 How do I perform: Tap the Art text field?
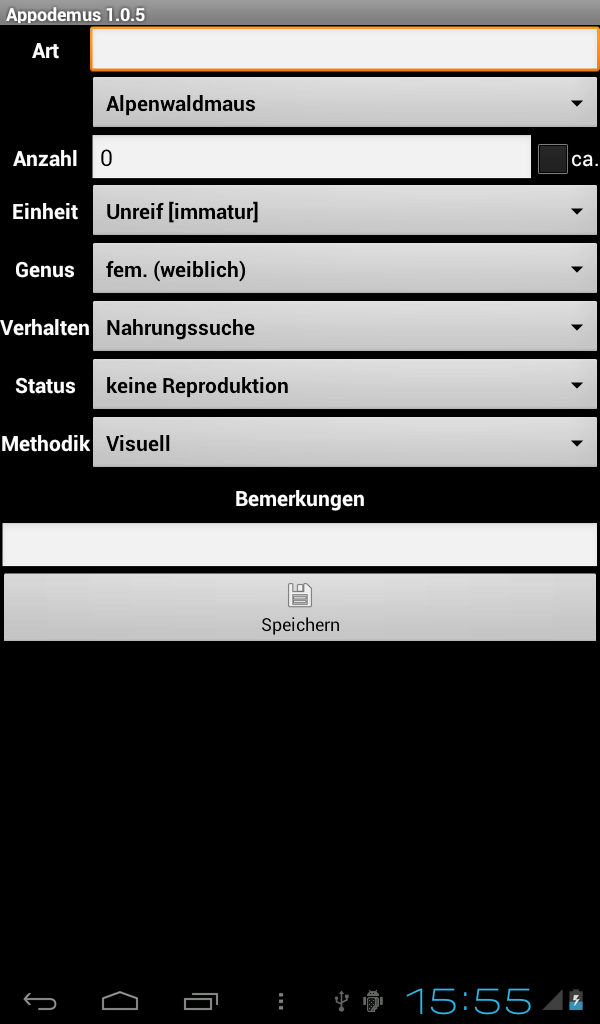coord(345,48)
